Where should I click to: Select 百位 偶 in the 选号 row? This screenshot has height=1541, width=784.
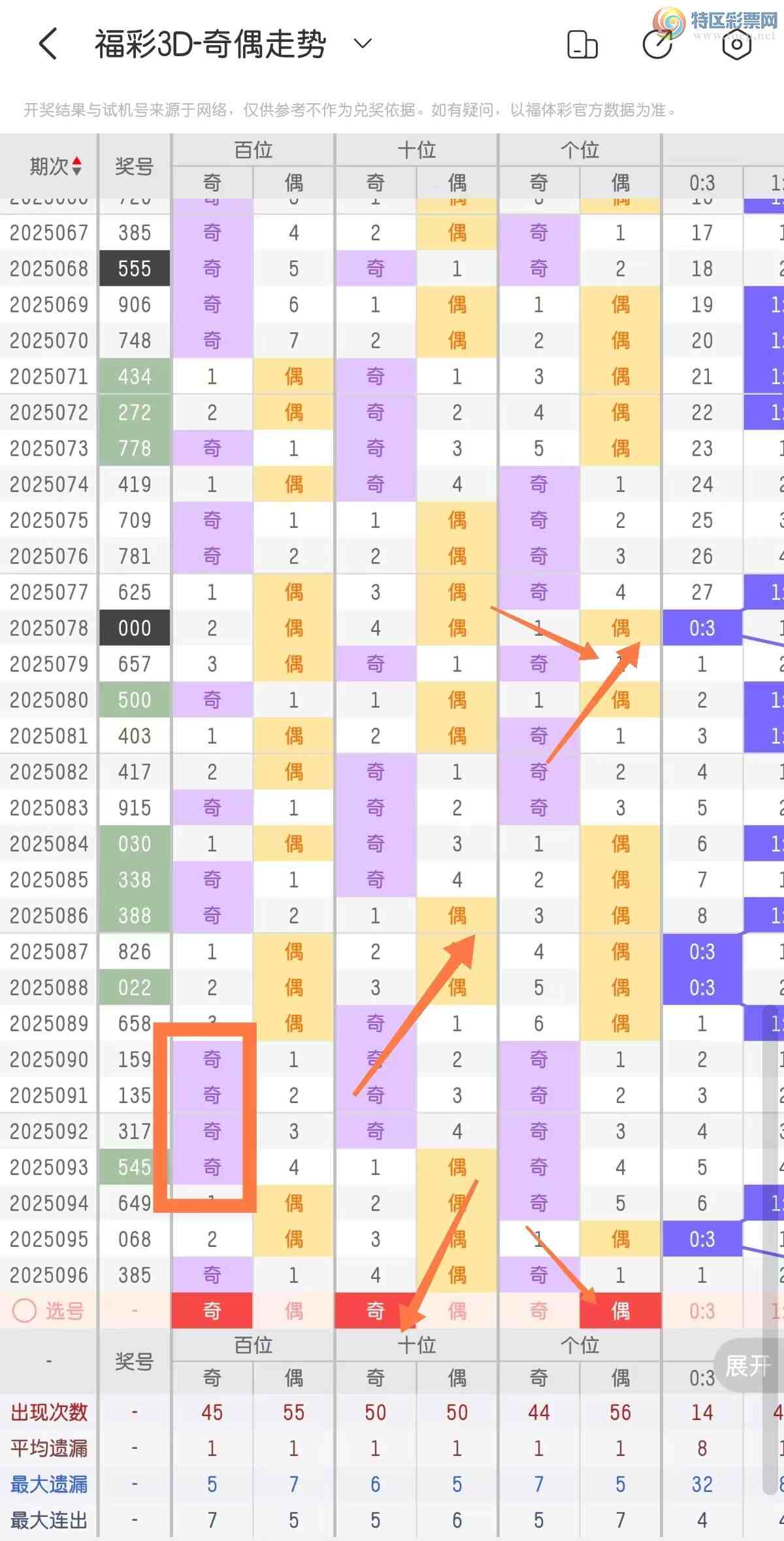pos(293,1310)
